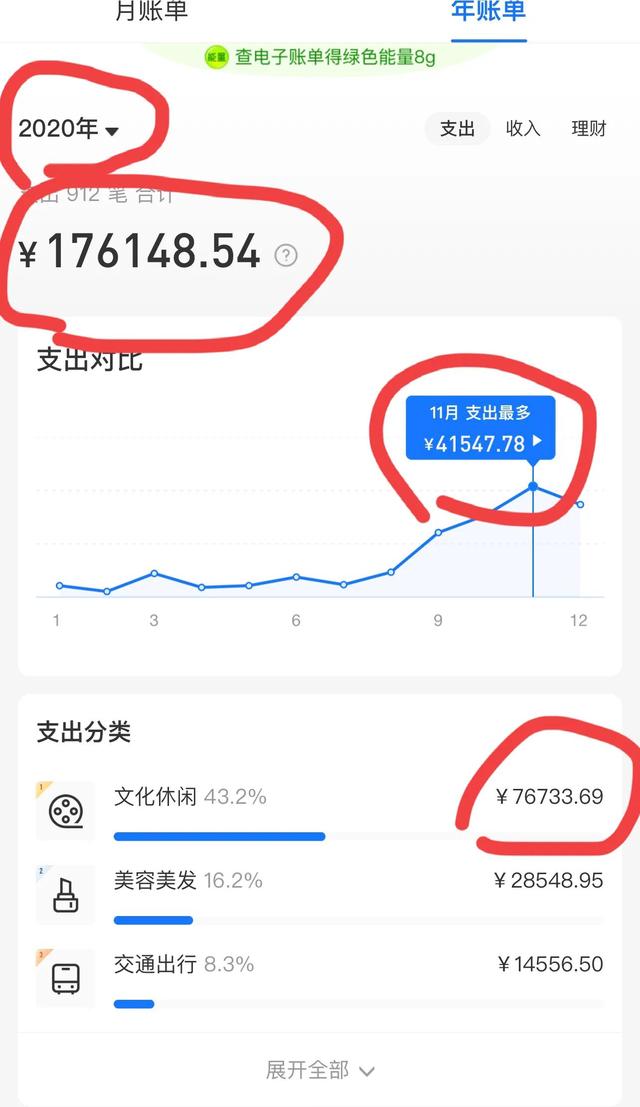Open the 文化休闲 spending category
Screen dimensions: 640x1107
pyautogui.click(x=320, y=810)
